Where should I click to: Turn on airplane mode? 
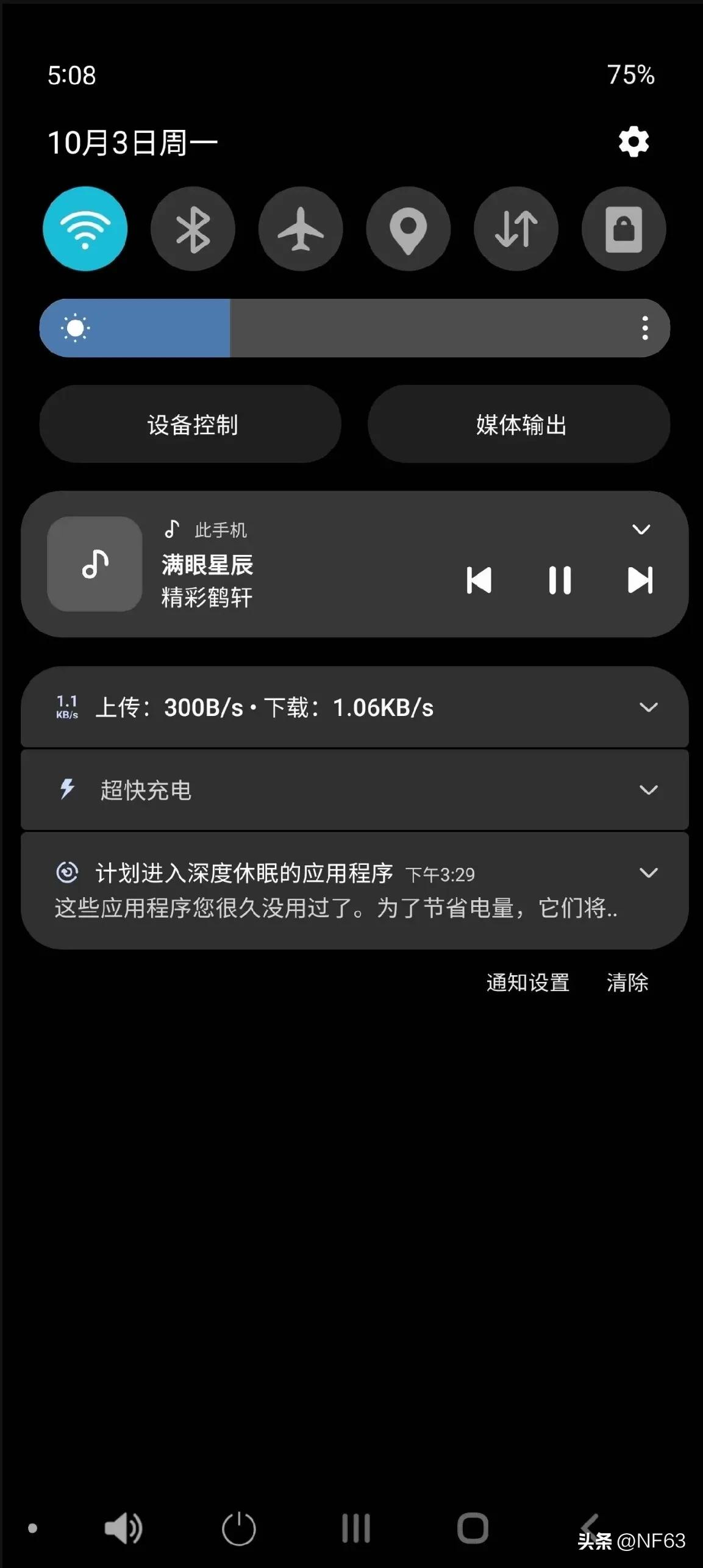(x=301, y=228)
